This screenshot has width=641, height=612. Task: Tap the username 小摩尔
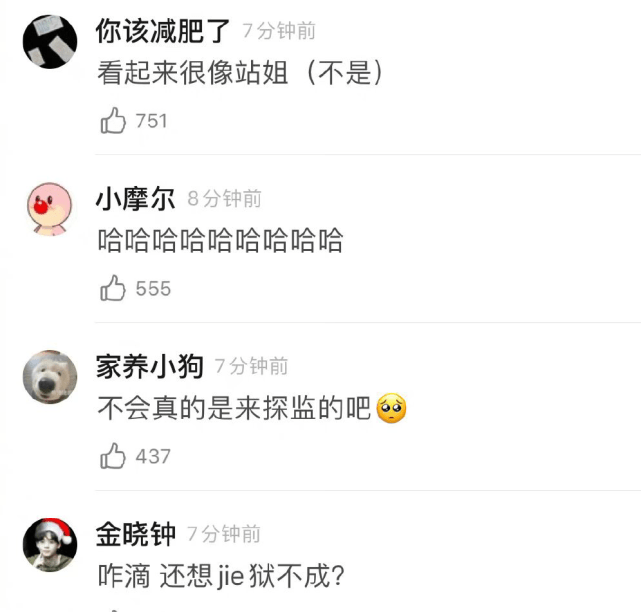point(136,199)
